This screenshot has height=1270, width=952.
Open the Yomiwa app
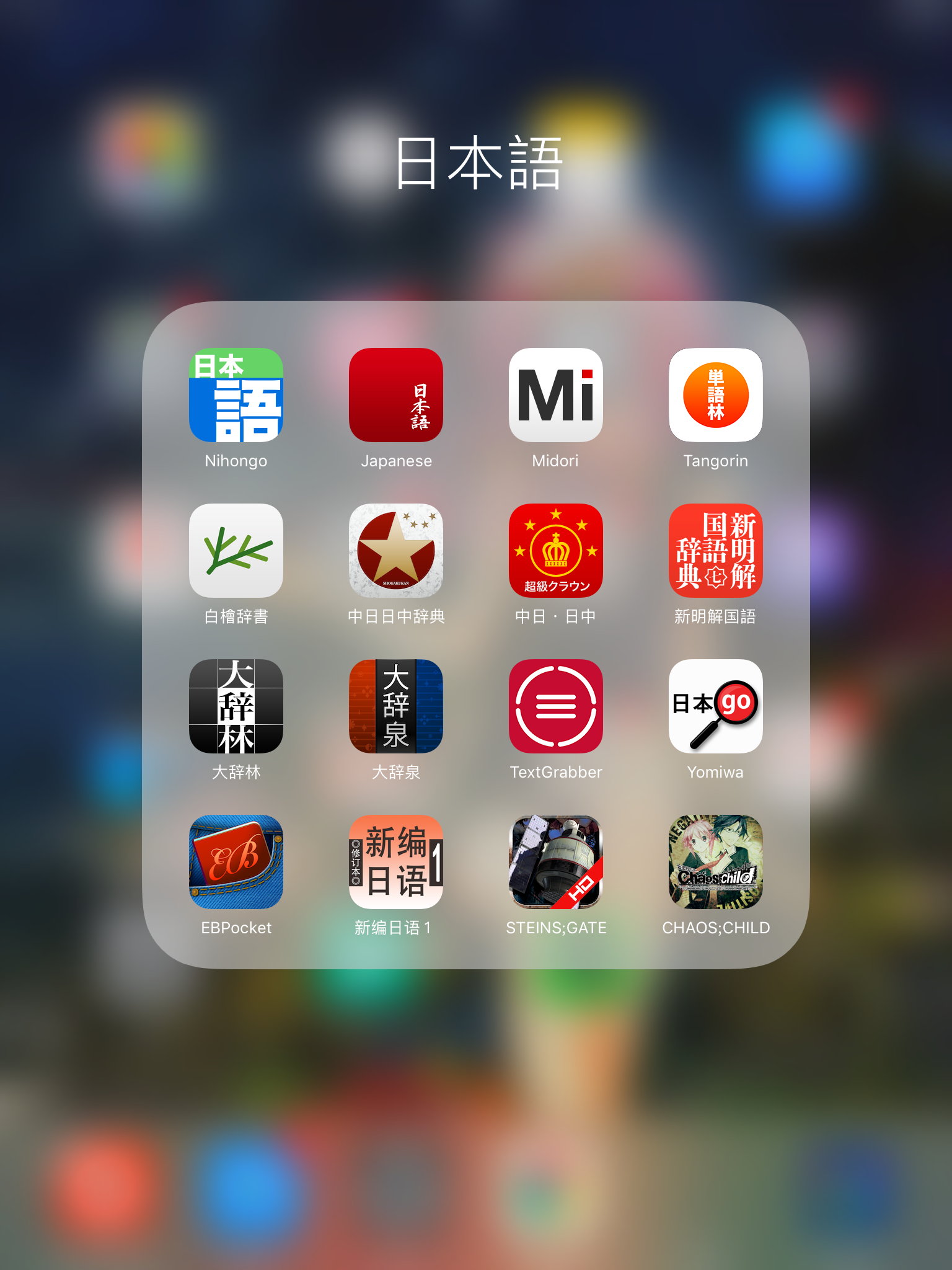coord(716,706)
